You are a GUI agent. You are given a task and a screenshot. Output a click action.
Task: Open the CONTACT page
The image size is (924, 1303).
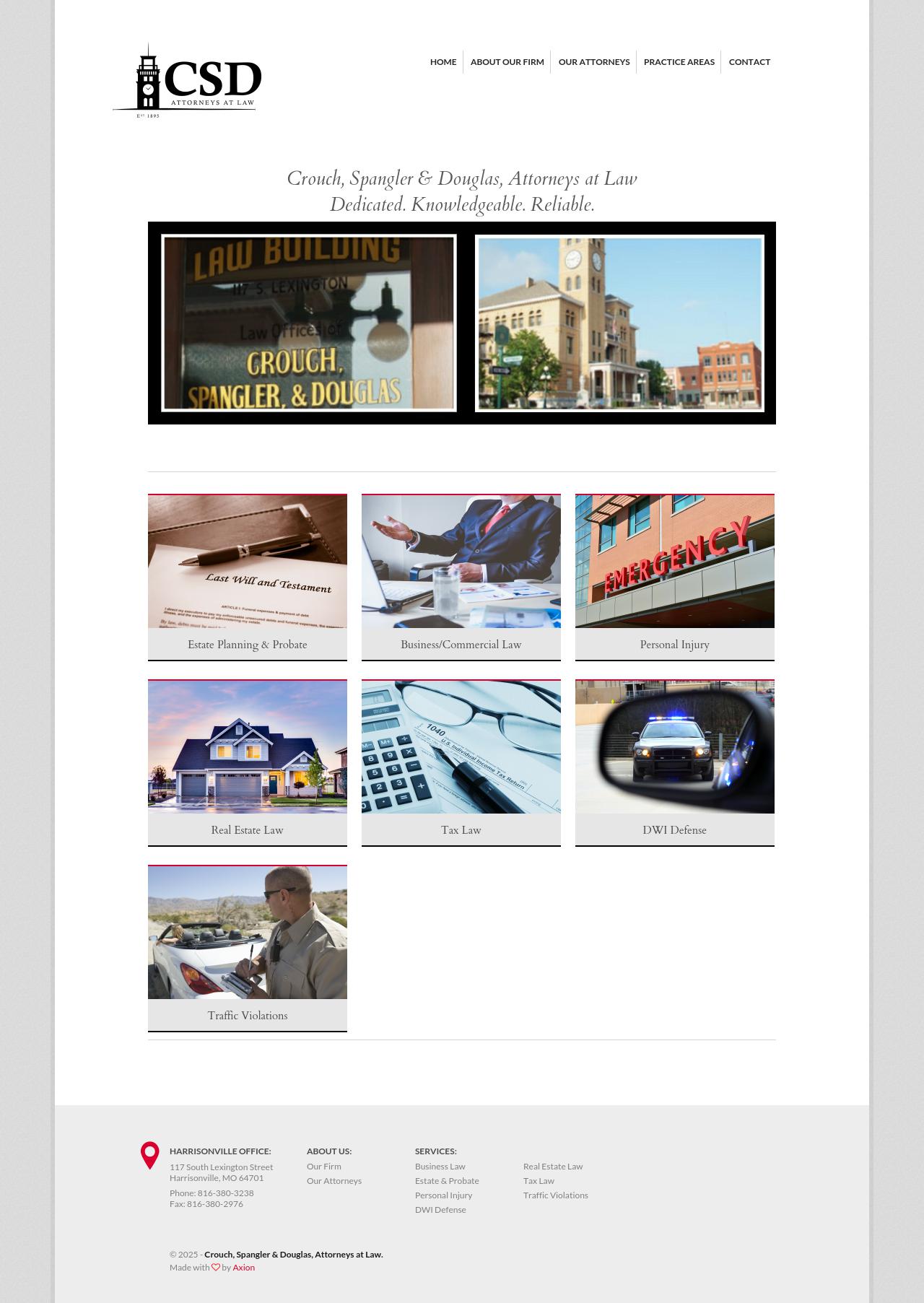click(749, 62)
